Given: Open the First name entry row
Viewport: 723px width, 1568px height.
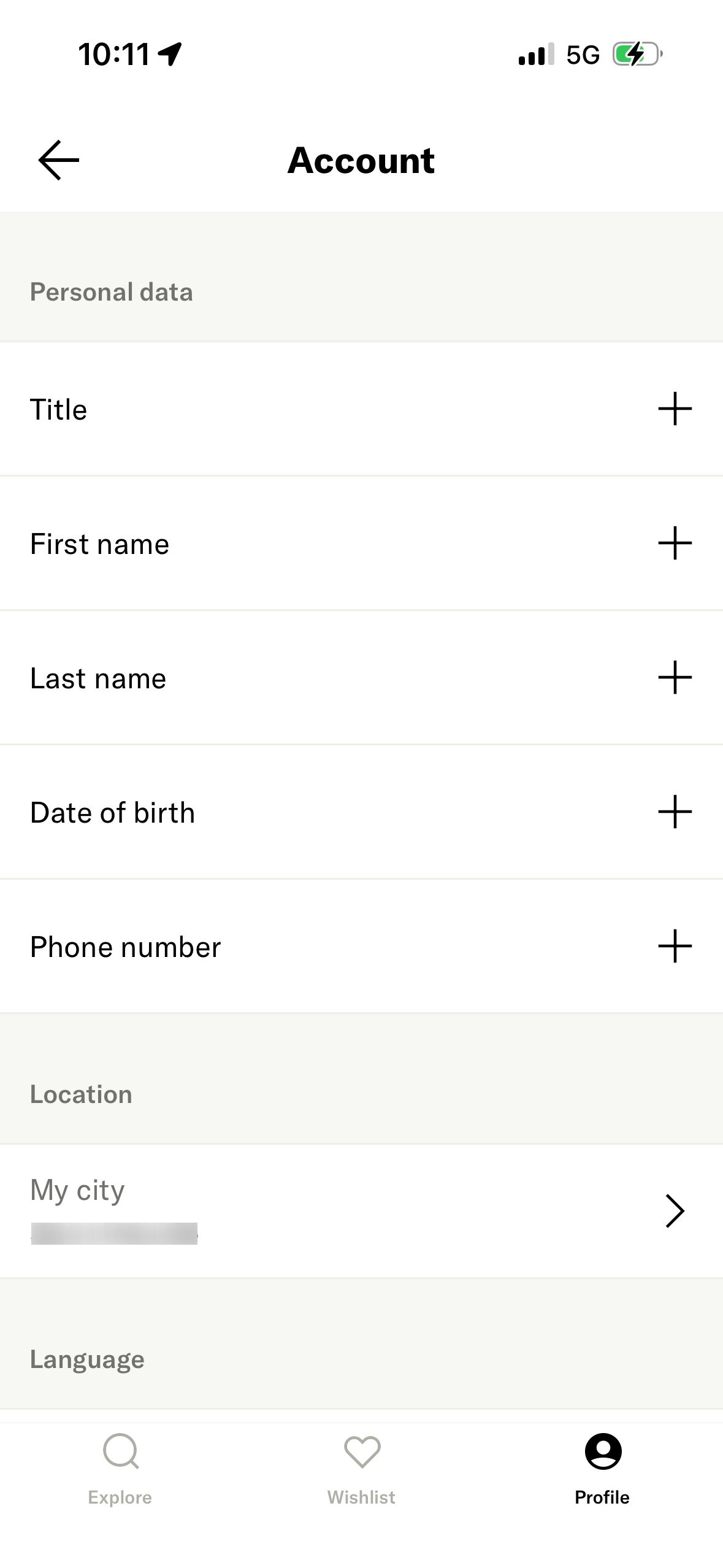Looking at the screenshot, I should [x=362, y=542].
